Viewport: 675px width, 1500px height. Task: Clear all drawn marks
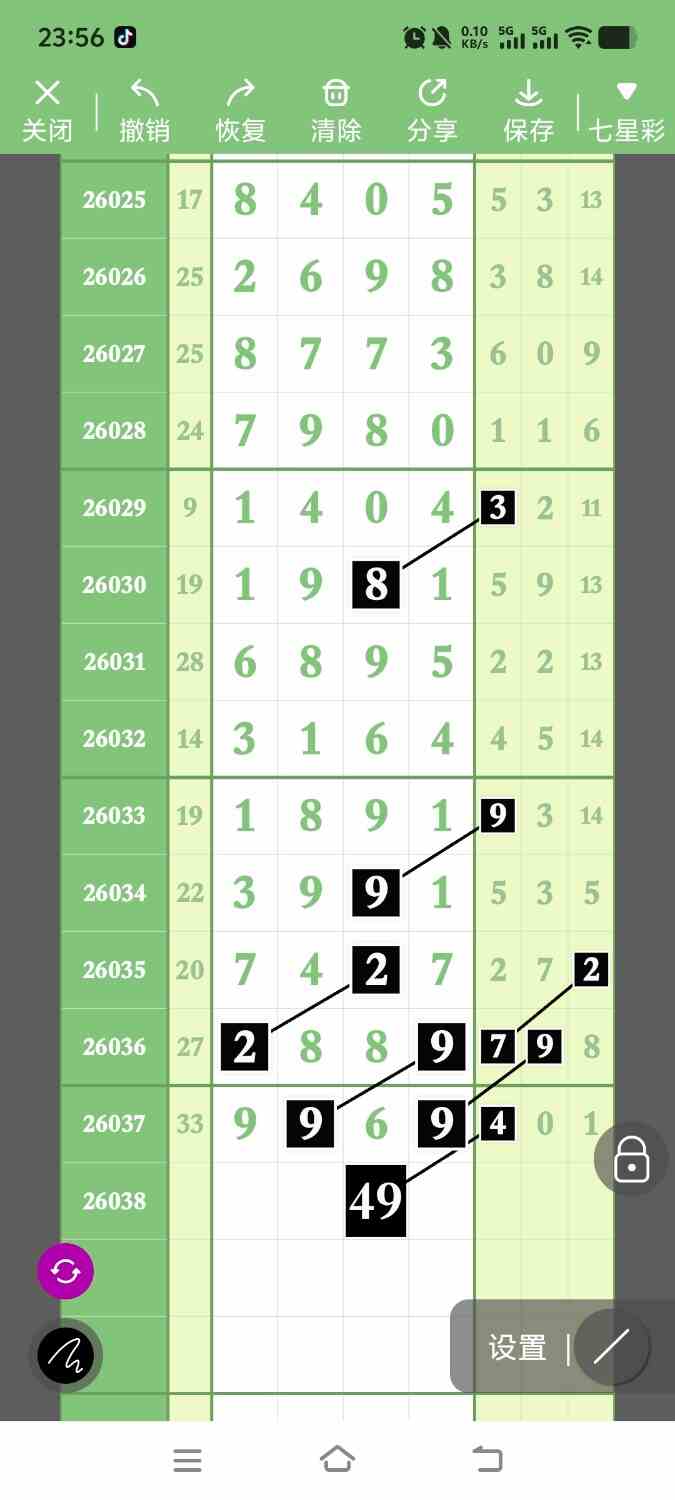[x=336, y=110]
